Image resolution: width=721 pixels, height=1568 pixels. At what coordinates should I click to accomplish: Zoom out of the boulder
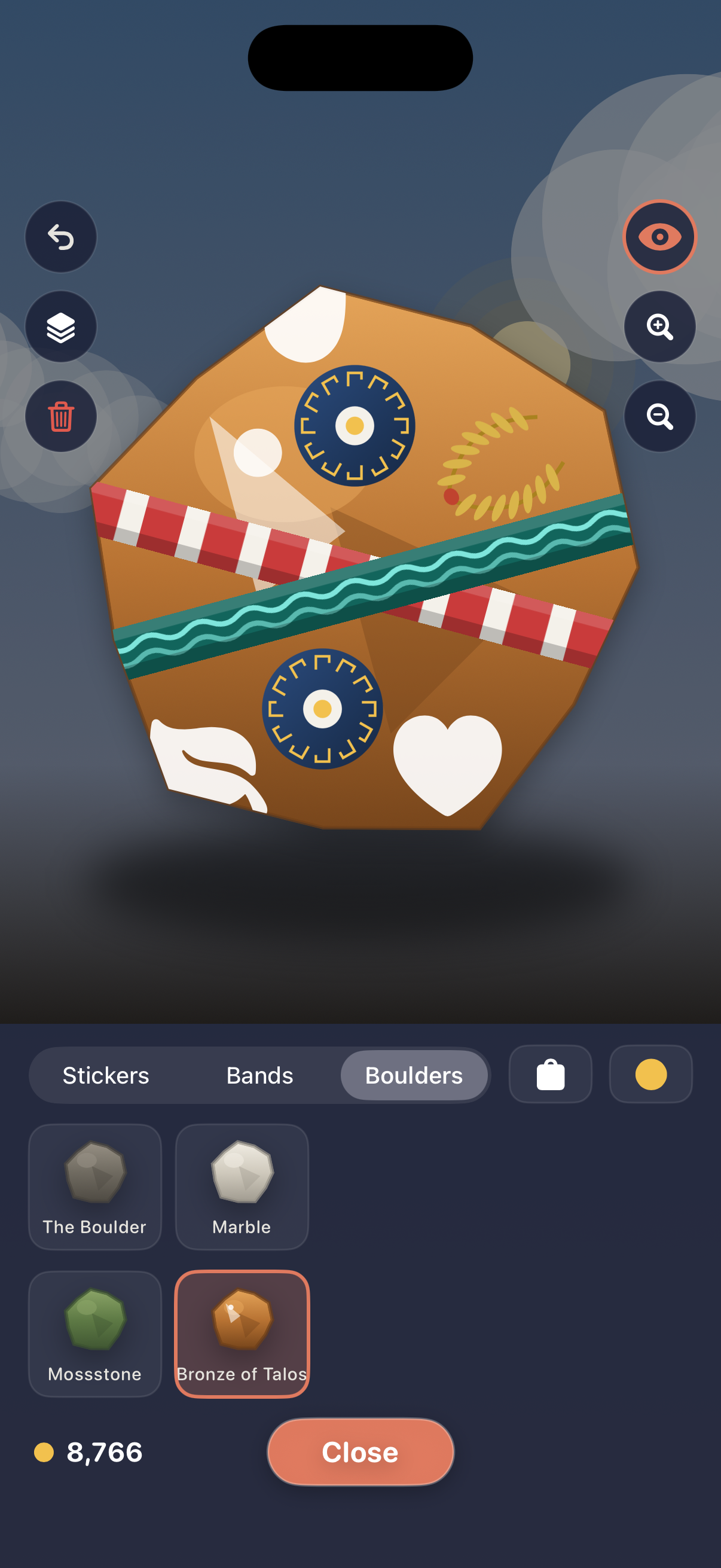[x=659, y=416]
